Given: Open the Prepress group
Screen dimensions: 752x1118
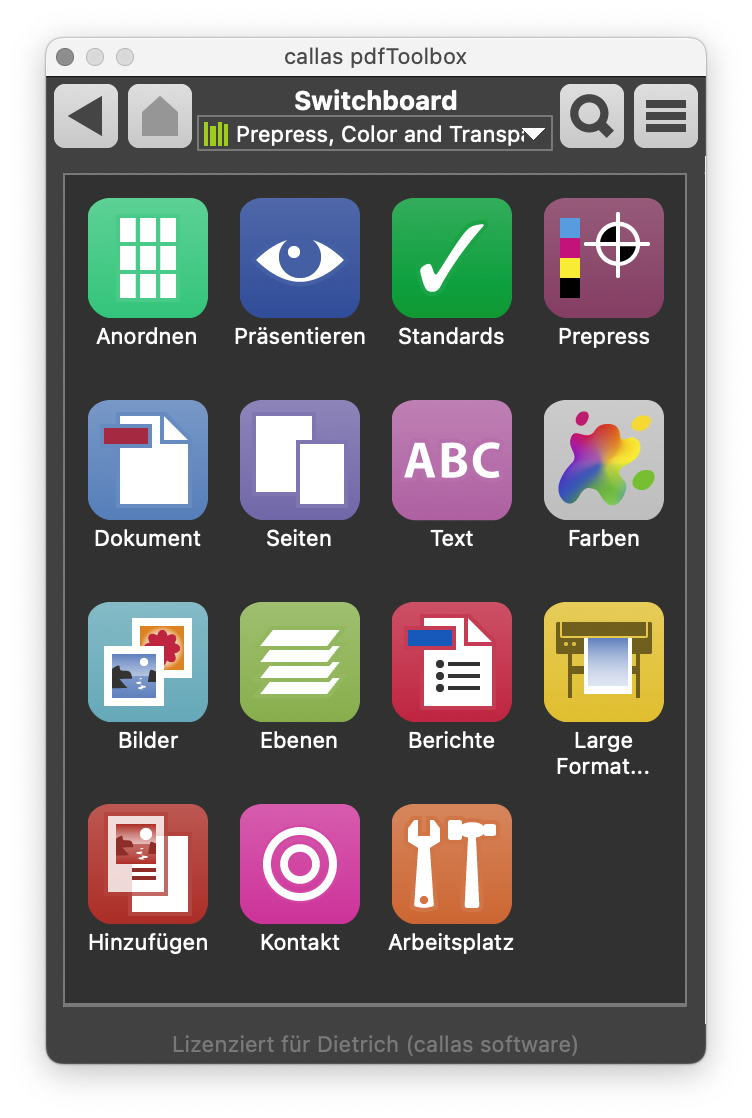Looking at the screenshot, I should tap(604, 258).
